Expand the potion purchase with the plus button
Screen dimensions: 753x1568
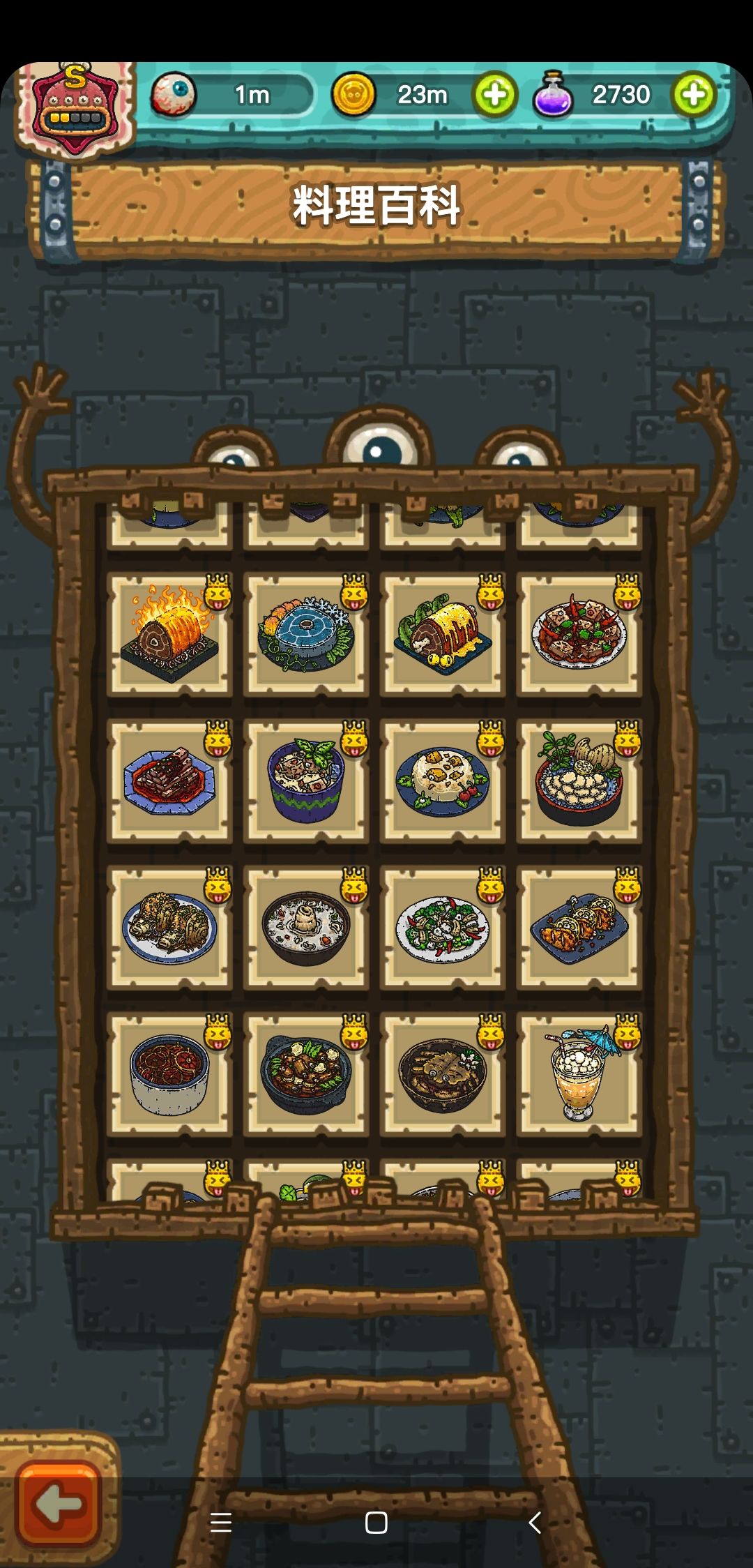pos(694,93)
